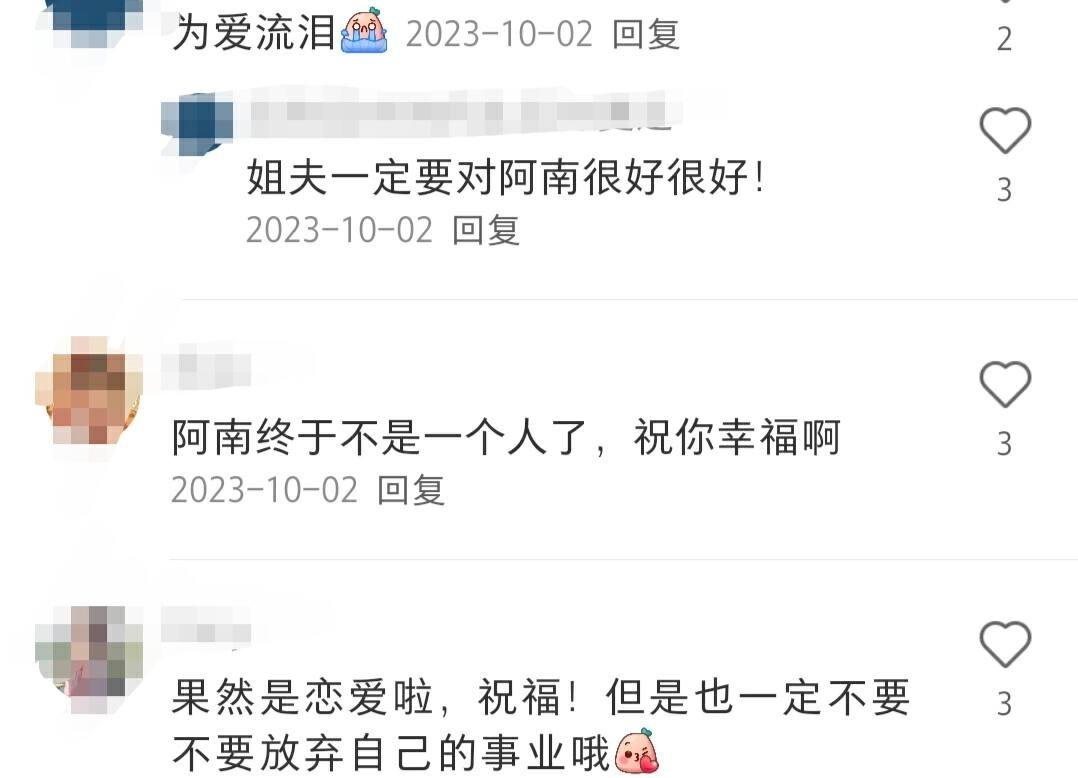Open avatar of 阿南终于不是一个人了 commenter

pyautogui.click(x=90, y=395)
